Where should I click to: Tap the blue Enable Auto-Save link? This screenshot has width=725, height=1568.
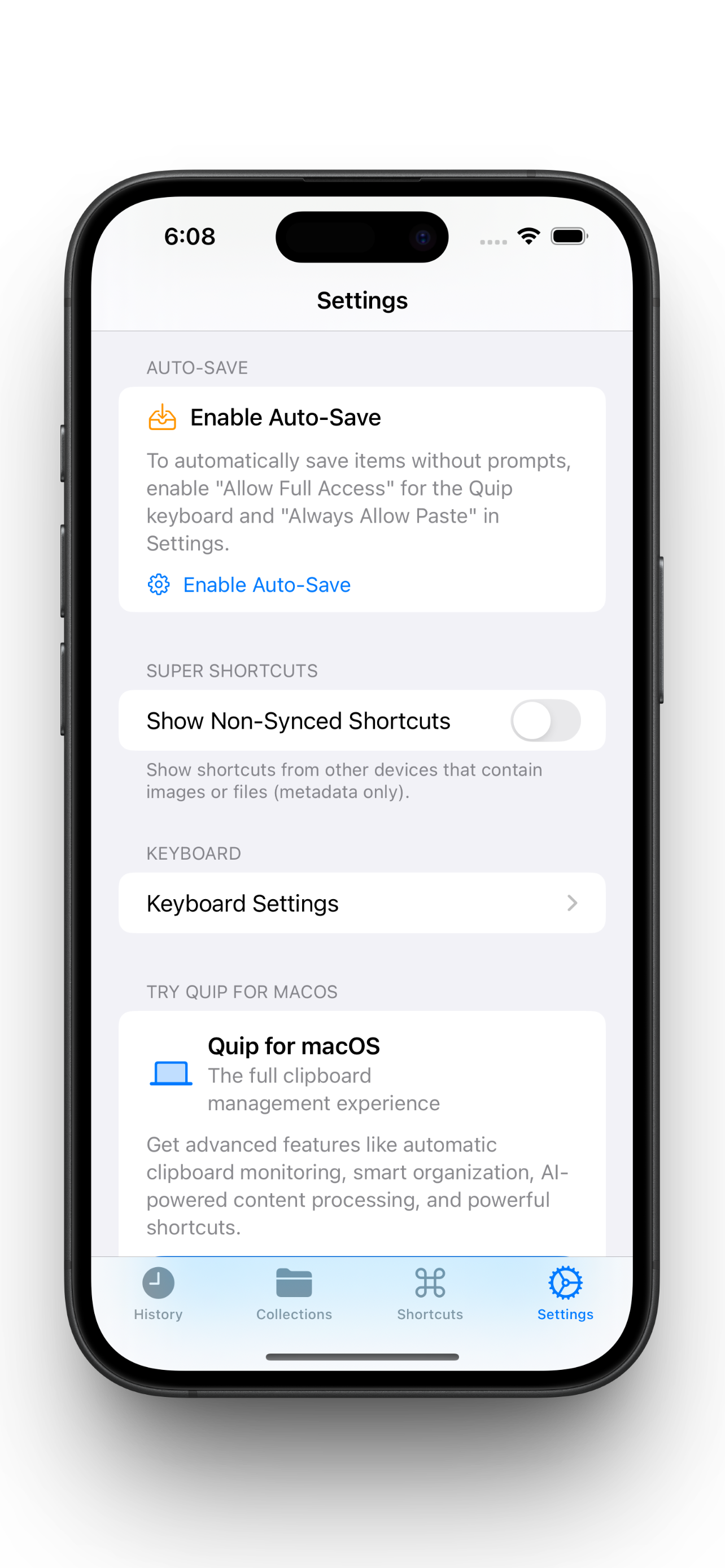click(x=266, y=584)
